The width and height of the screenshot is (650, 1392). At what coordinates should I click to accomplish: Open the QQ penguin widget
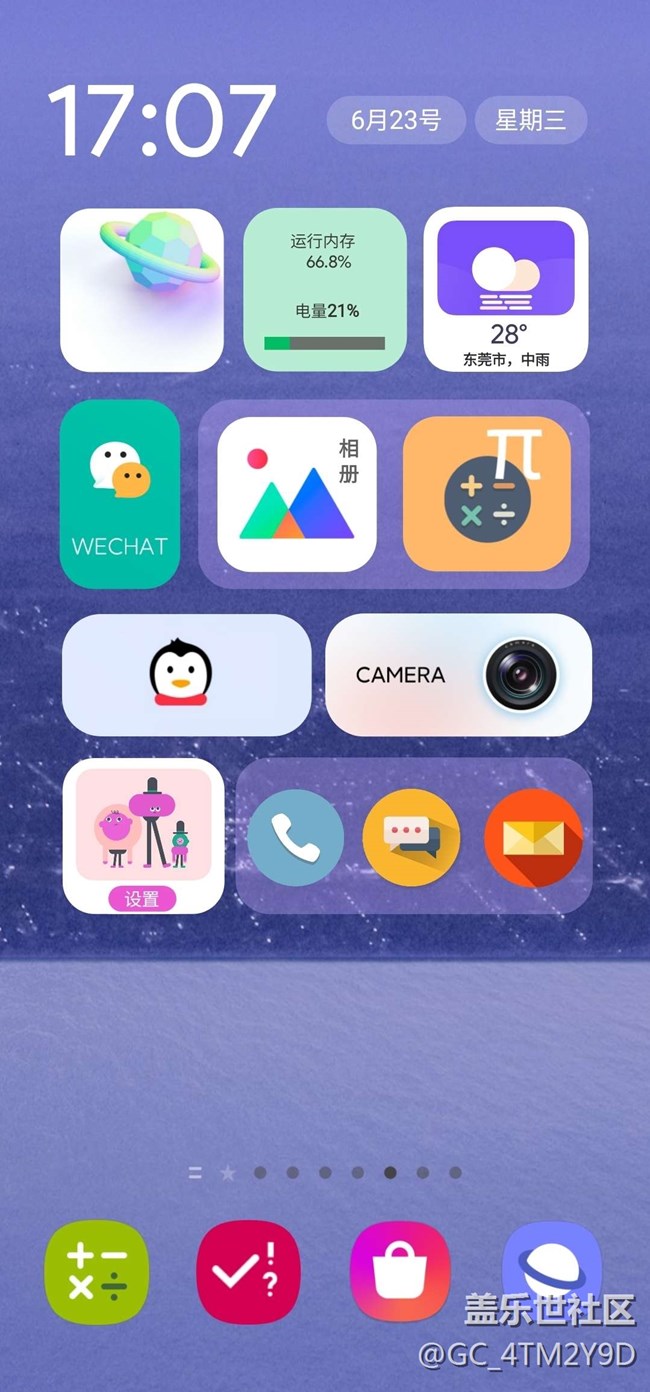tap(186, 675)
